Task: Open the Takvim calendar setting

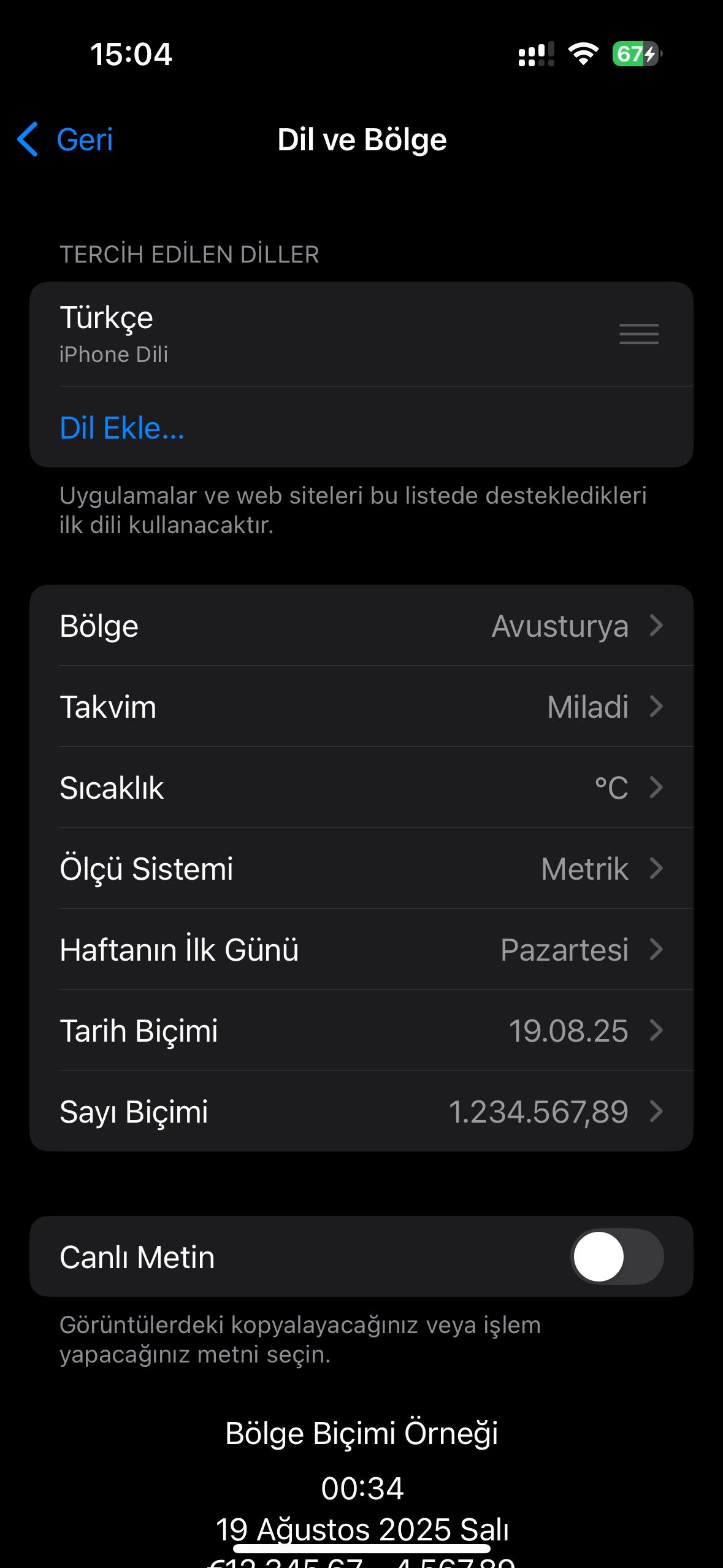Action: [x=361, y=707]
